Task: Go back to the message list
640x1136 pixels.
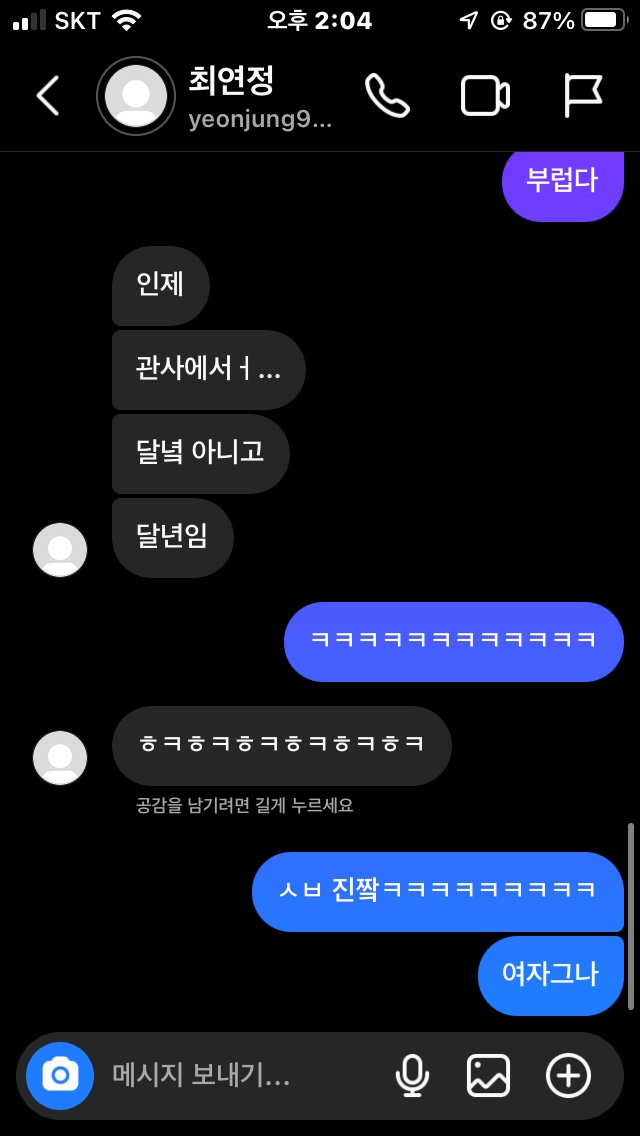Action: click(x=47, y=96)
